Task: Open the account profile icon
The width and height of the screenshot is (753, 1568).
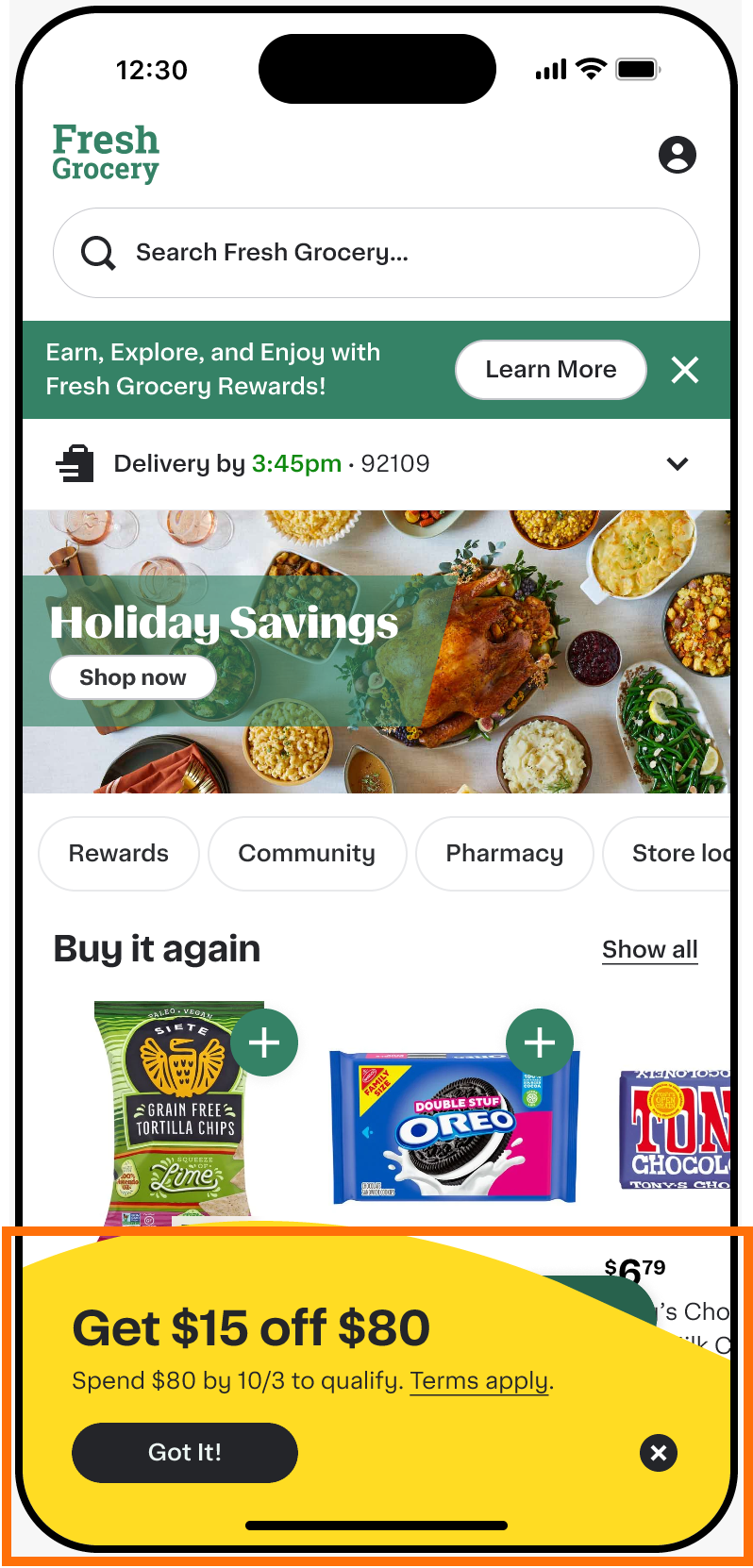Action: coord(677,155)
